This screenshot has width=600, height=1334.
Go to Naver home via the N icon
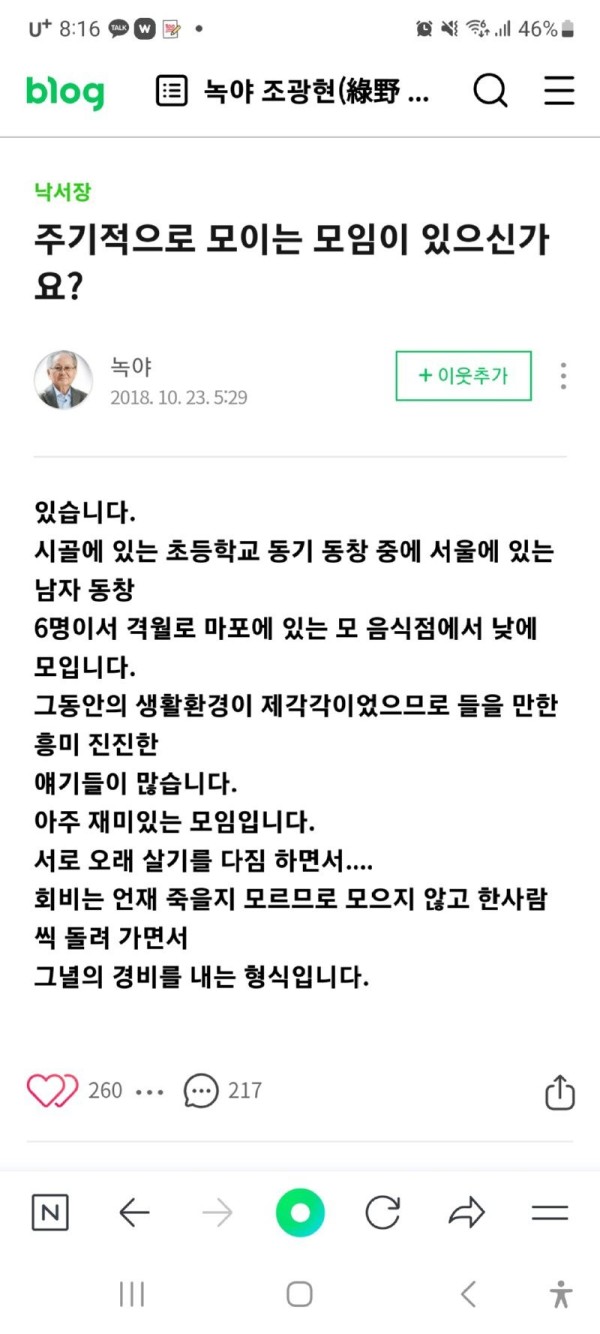click(x=51, y=1214)
